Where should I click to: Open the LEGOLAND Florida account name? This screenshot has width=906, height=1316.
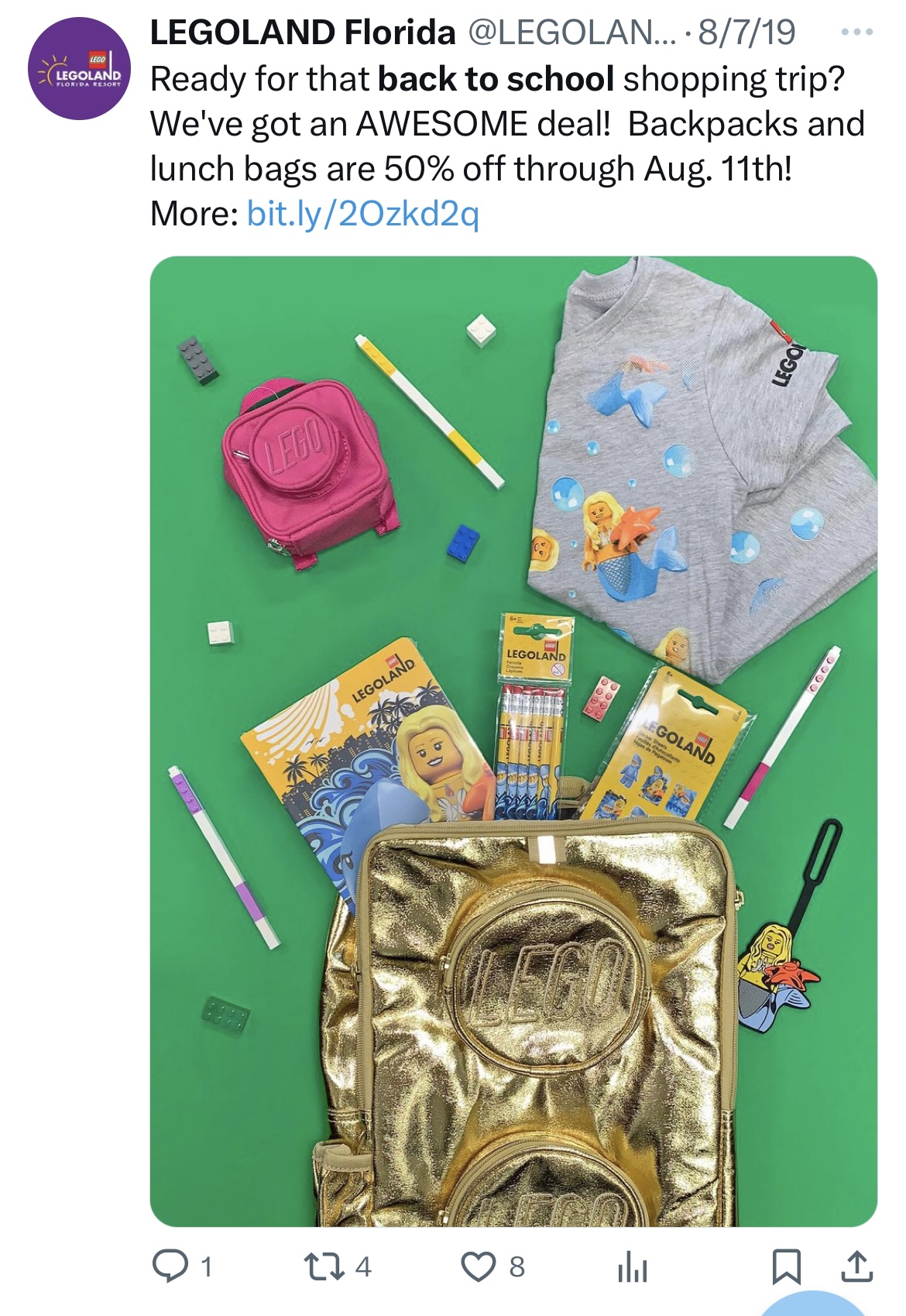click(x=302, y=33)
